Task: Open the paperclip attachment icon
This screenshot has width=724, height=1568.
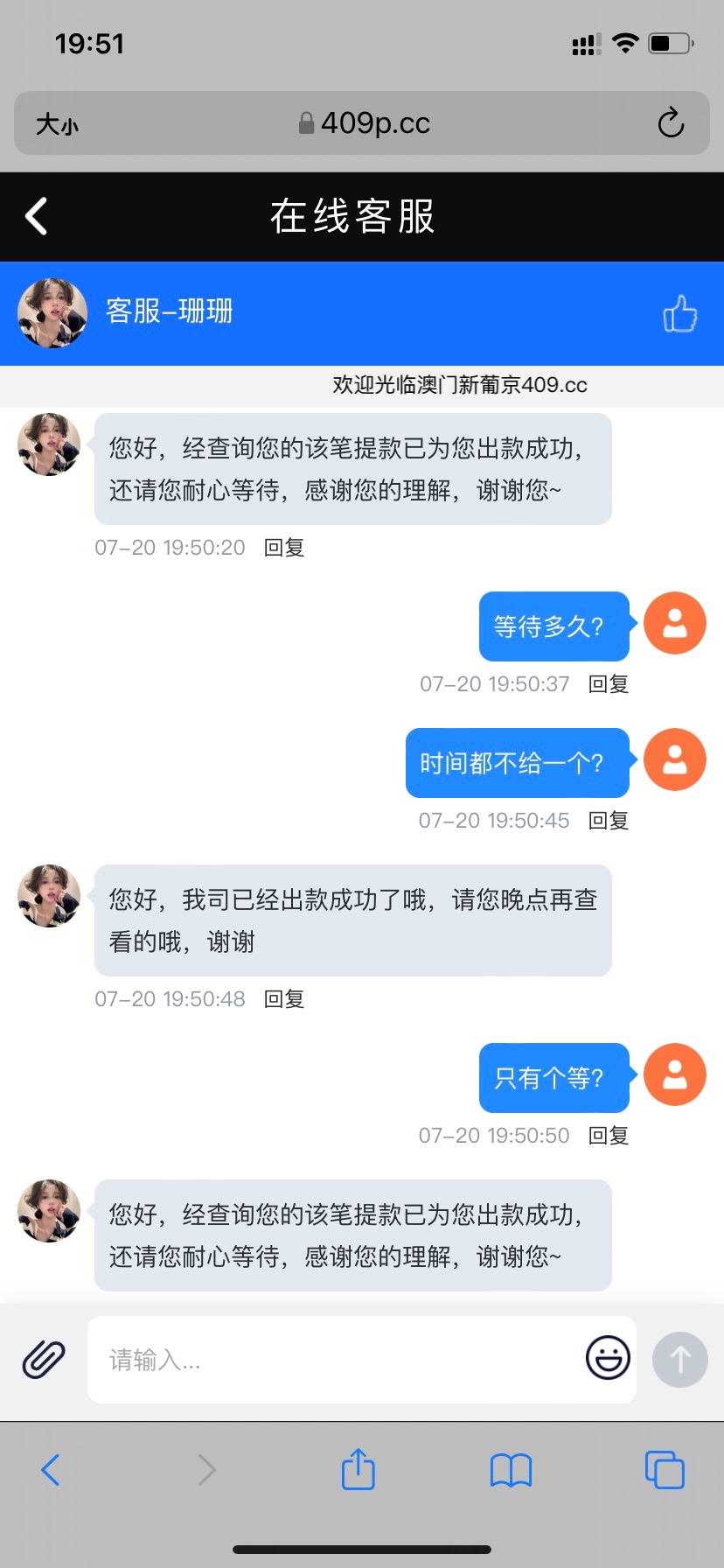Action: point(43,1359)
